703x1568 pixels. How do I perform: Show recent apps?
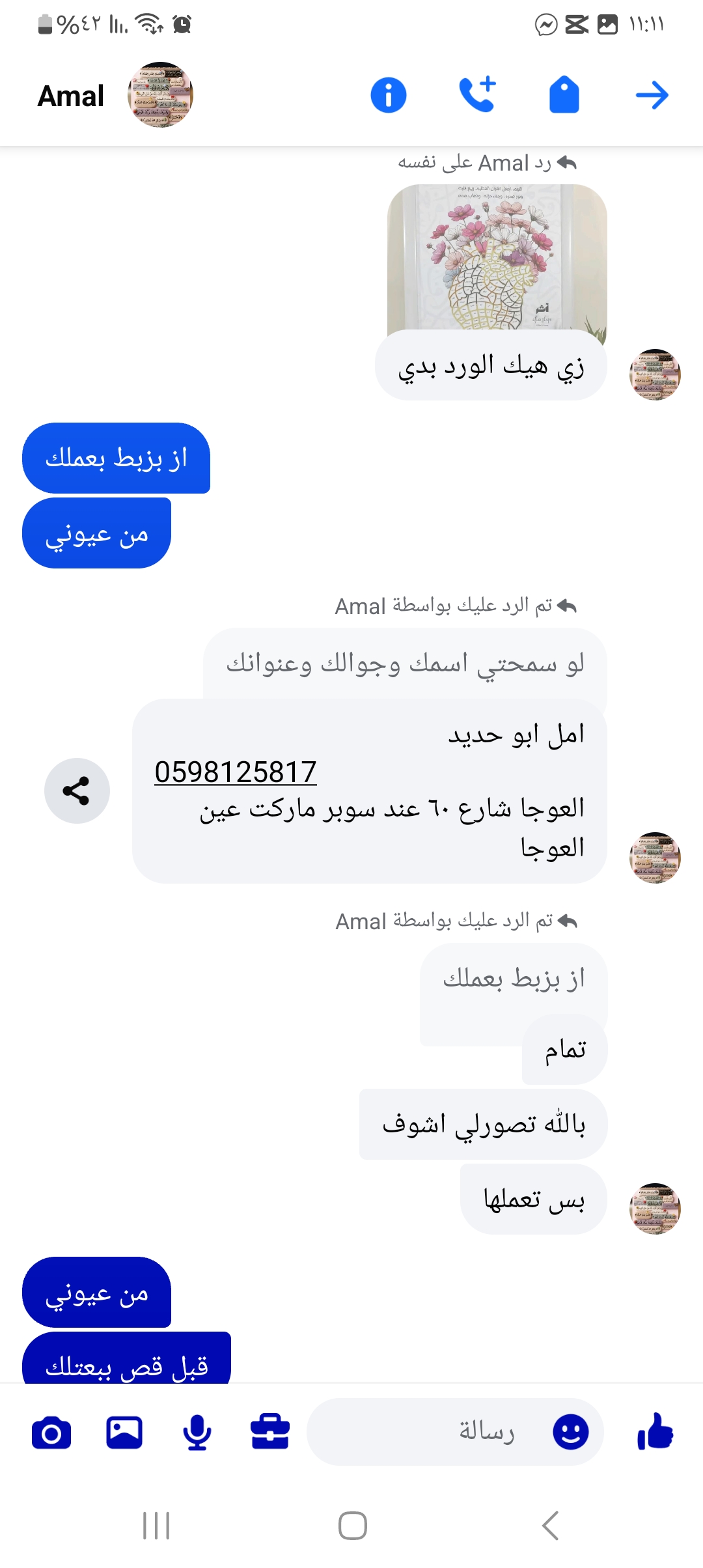[156, 1525]
